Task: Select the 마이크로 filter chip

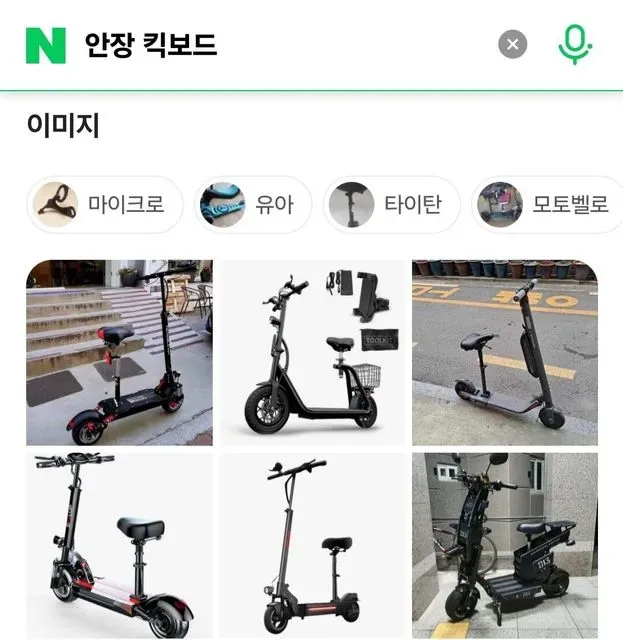Action: (105, 205)
